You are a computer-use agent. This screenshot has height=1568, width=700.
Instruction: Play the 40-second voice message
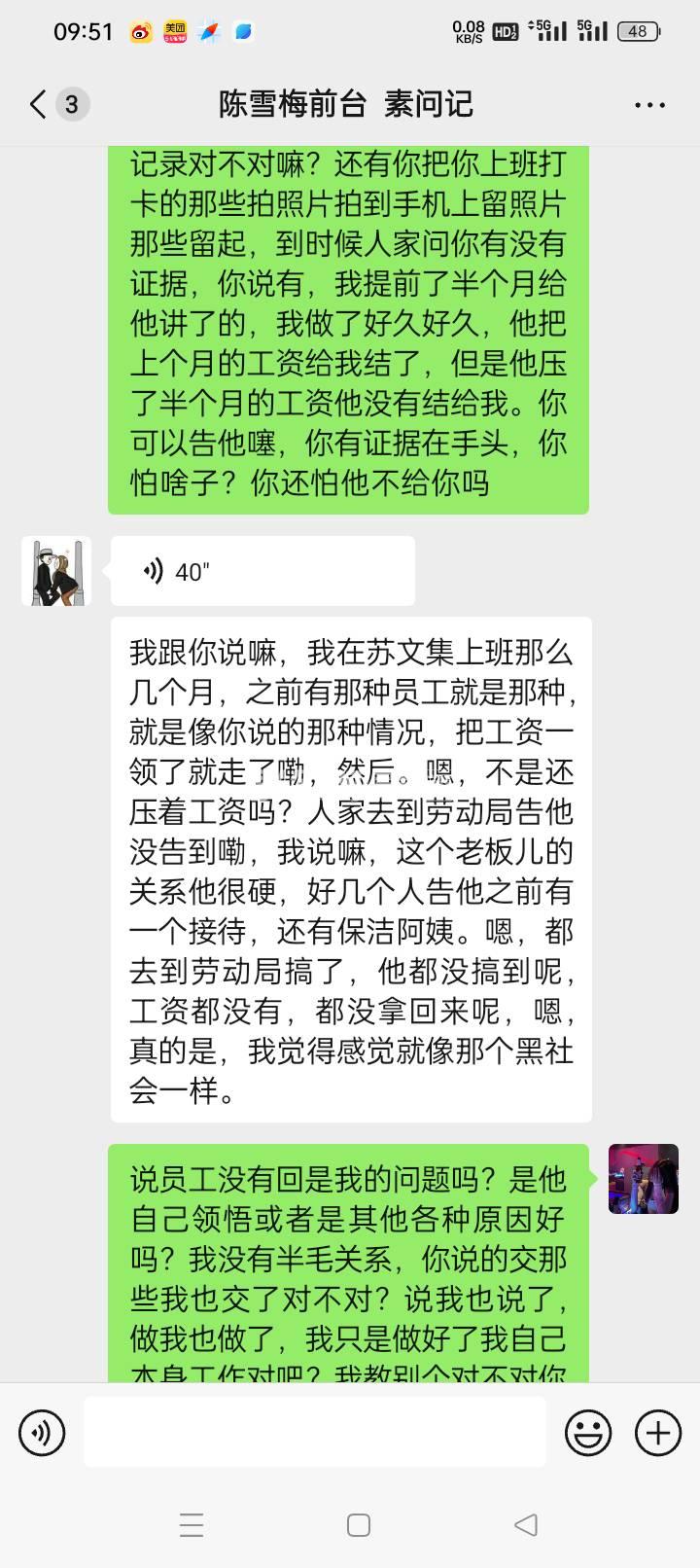pyautogui.click(x=262, y=571)
